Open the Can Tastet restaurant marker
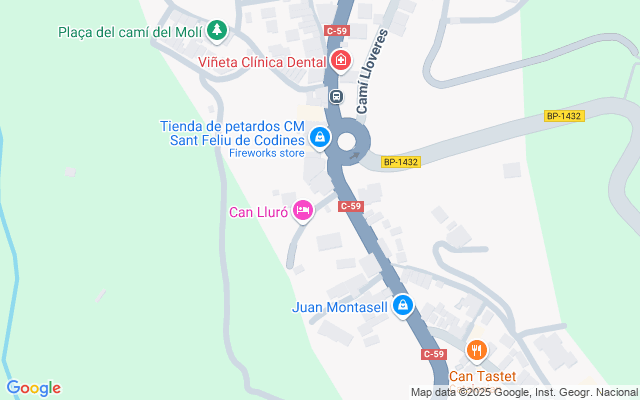The width and height of the screenshot is (640, 400). point(476,351)
